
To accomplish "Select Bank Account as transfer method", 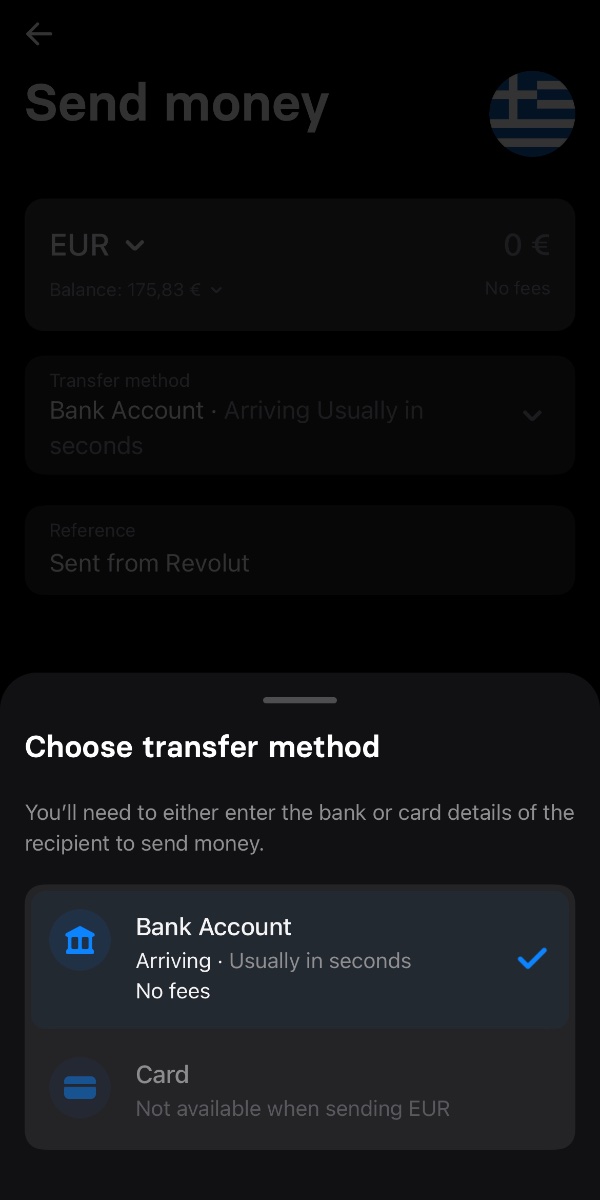I will point(300,958).
